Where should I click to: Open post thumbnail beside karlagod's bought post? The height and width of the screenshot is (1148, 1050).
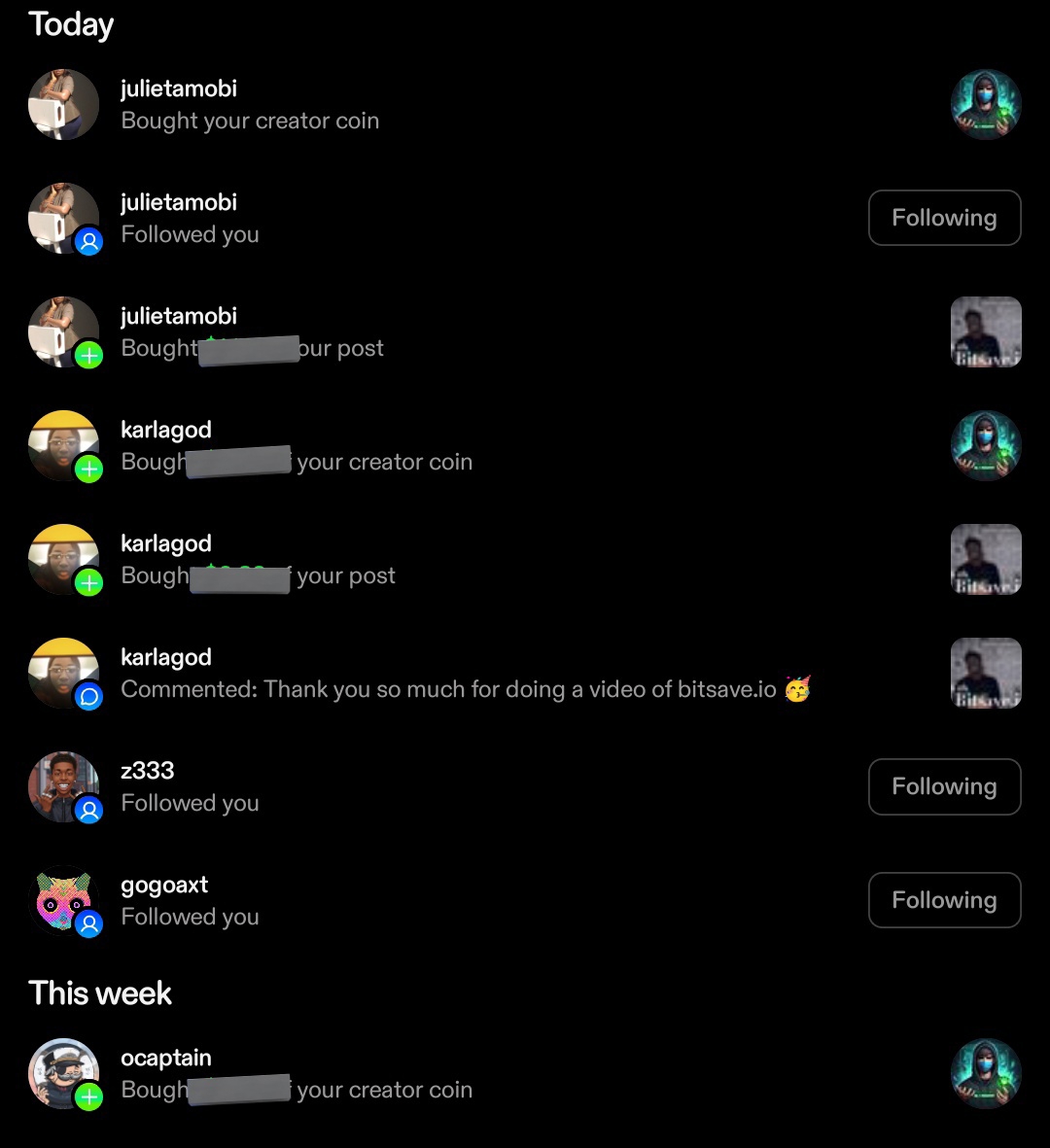(985, 559)
